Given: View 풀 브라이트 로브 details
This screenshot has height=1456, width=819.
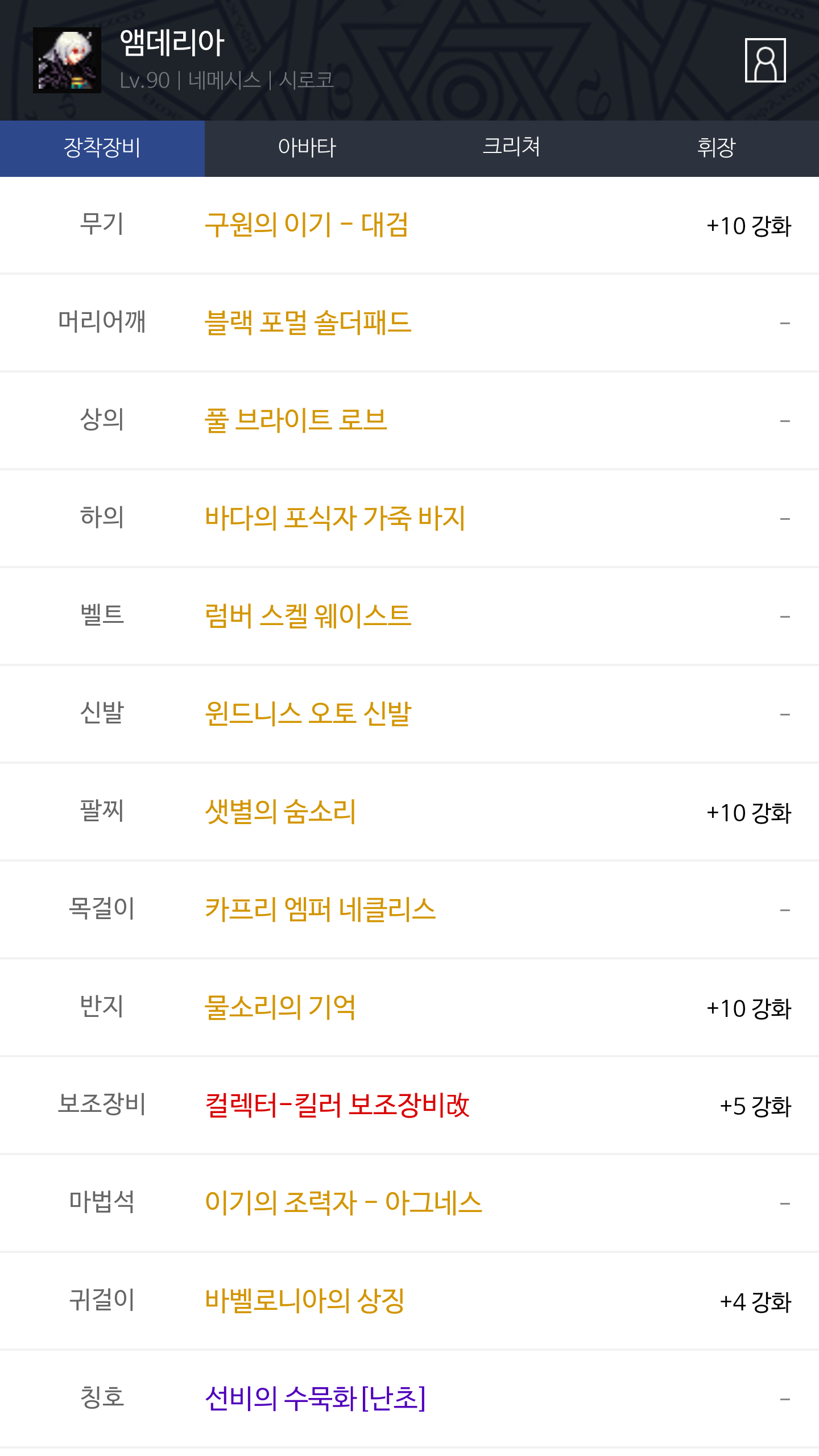Looking at the screenshot, I should 296,421.
